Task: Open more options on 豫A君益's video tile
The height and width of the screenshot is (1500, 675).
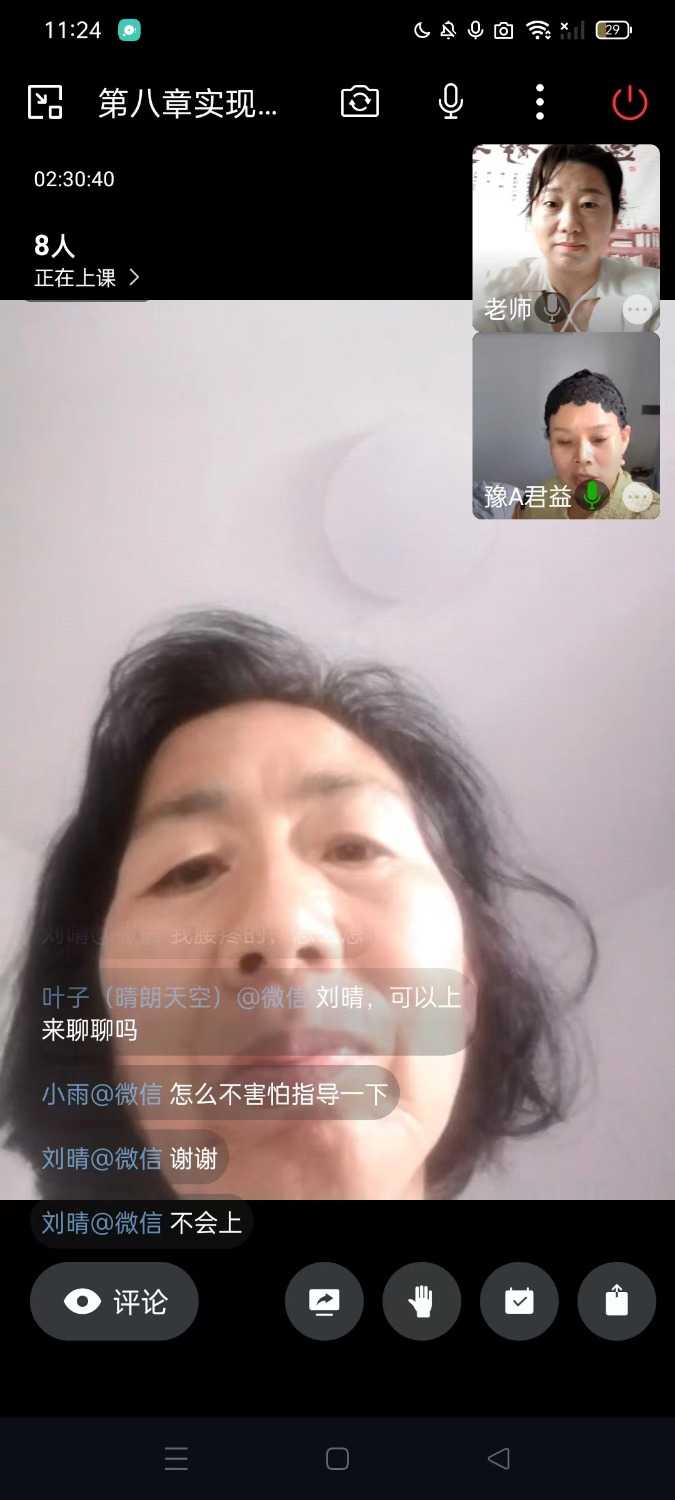Action: [x=637, y=496]
